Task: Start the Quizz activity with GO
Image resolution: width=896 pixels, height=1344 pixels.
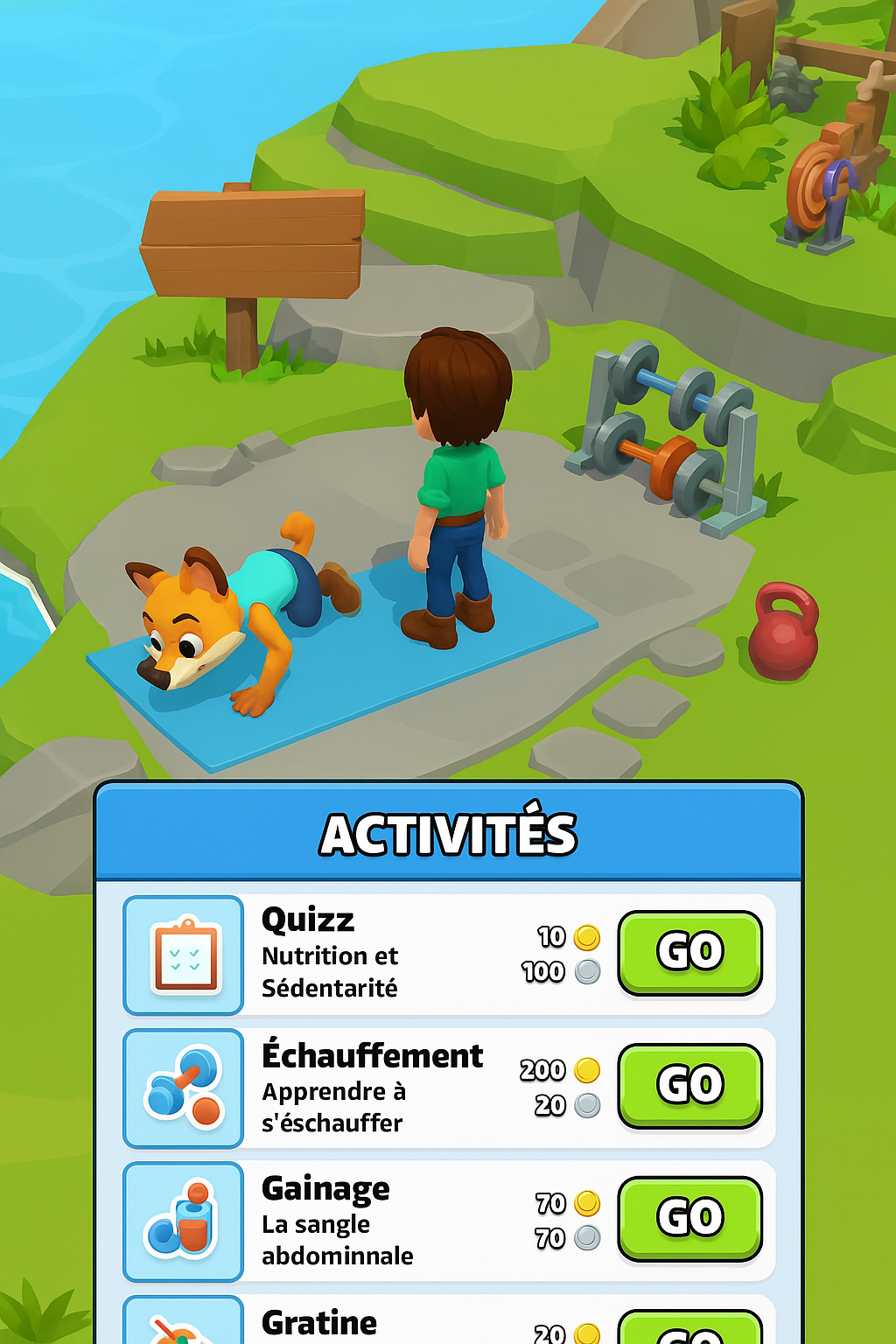Action: 689,952
